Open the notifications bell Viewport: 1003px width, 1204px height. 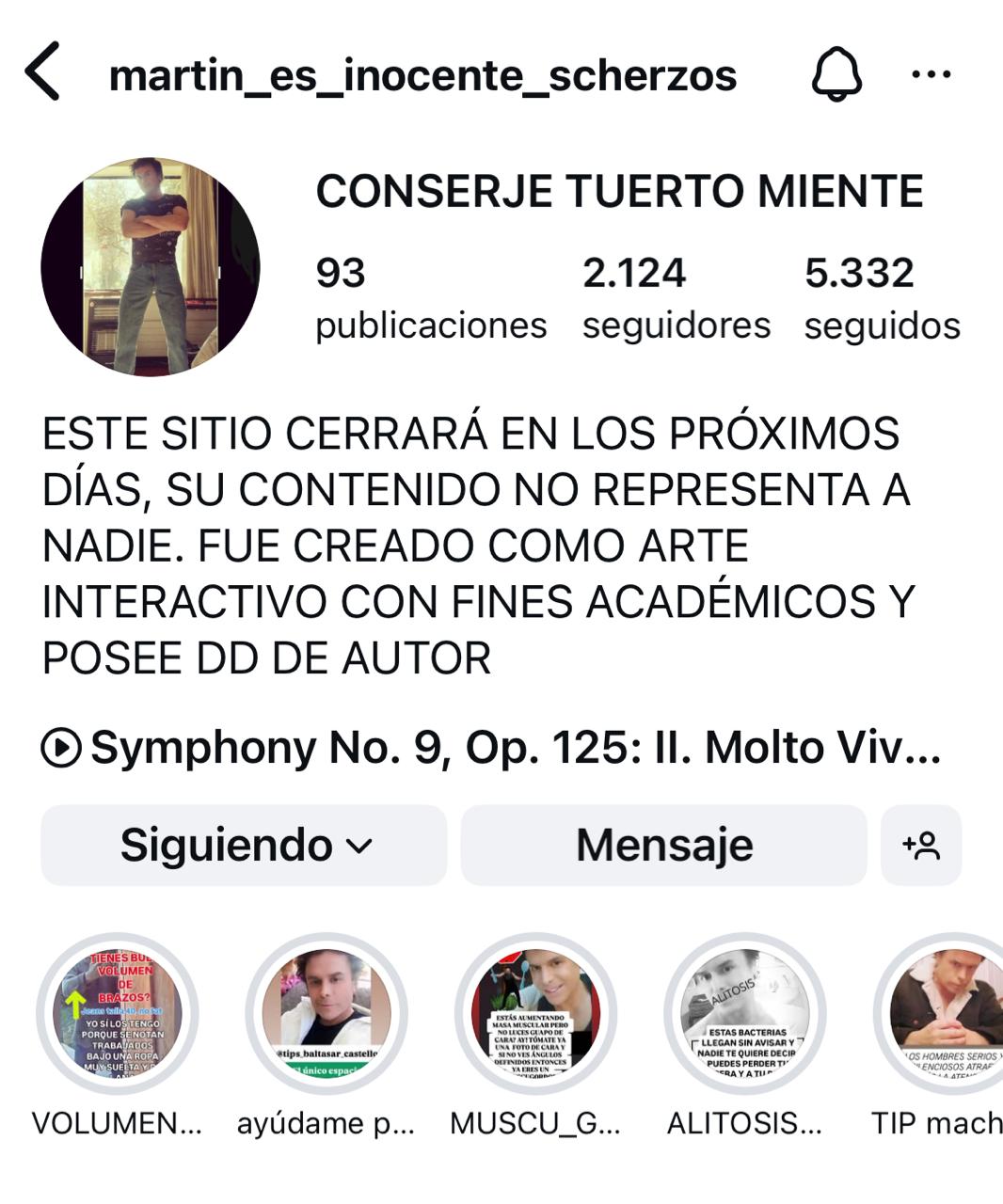[836, 73]
